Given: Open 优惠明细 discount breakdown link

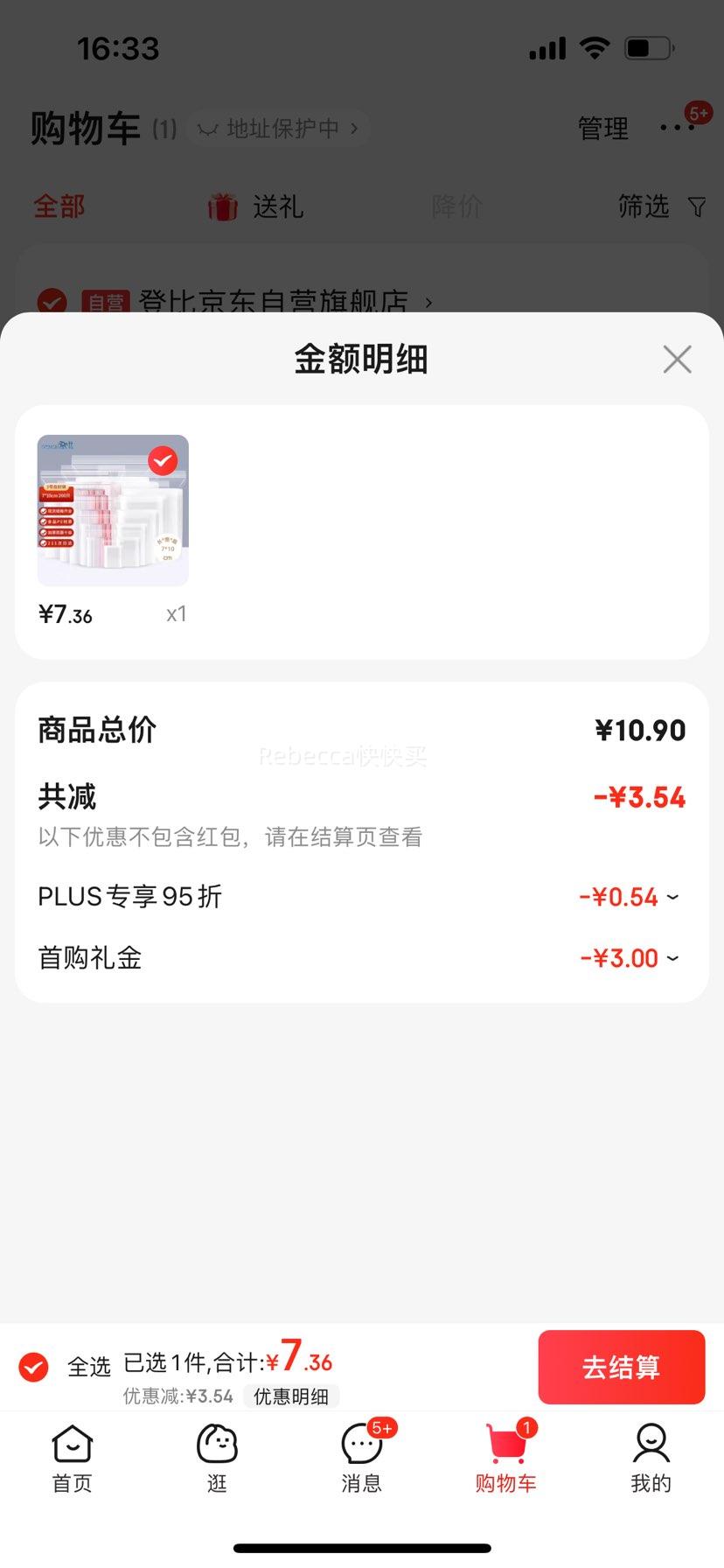Looking at the screenshot, I should [x=292, y=1396].
